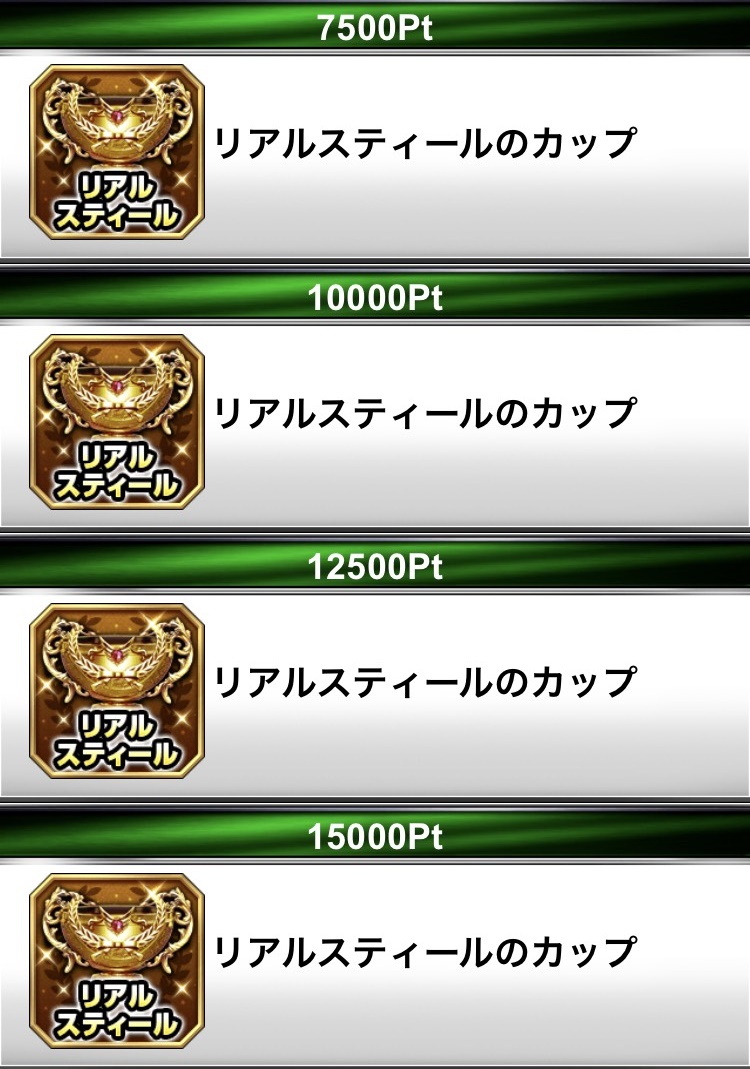Tap the 15000Pt リアルスティールのカップ reward icon
Screen dimensions: 750x1069
(117, 960)
